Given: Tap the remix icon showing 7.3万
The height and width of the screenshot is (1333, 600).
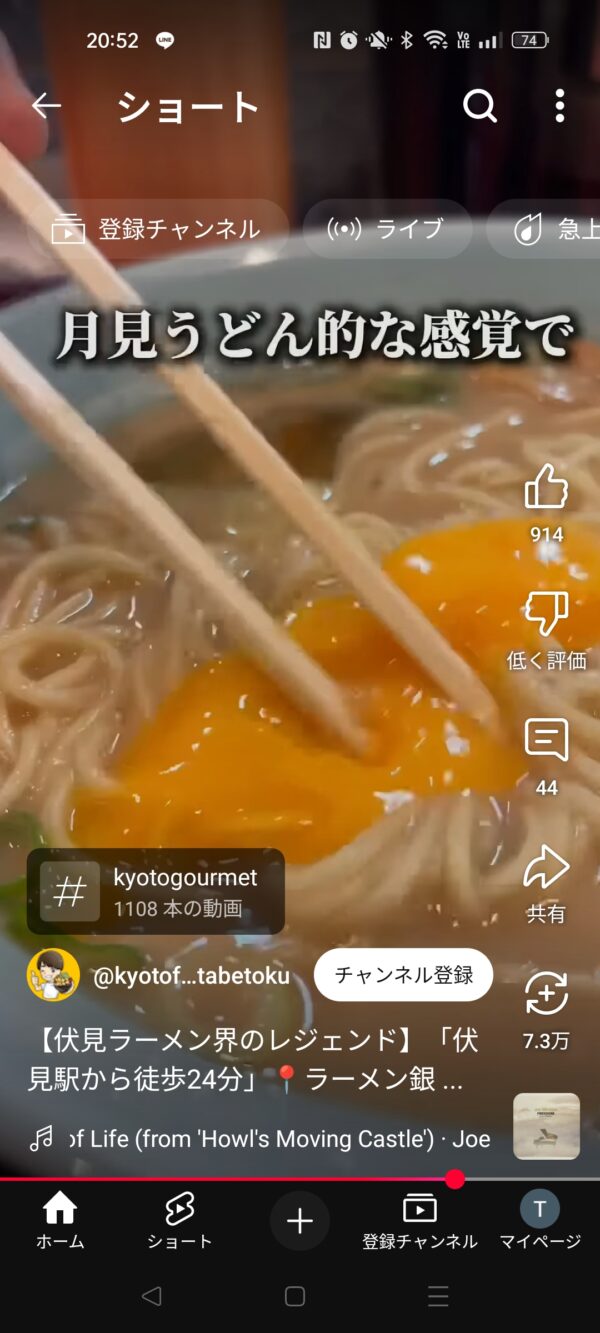Looking at the screenshot, I should pyautogui.click(x=546, y=994).
